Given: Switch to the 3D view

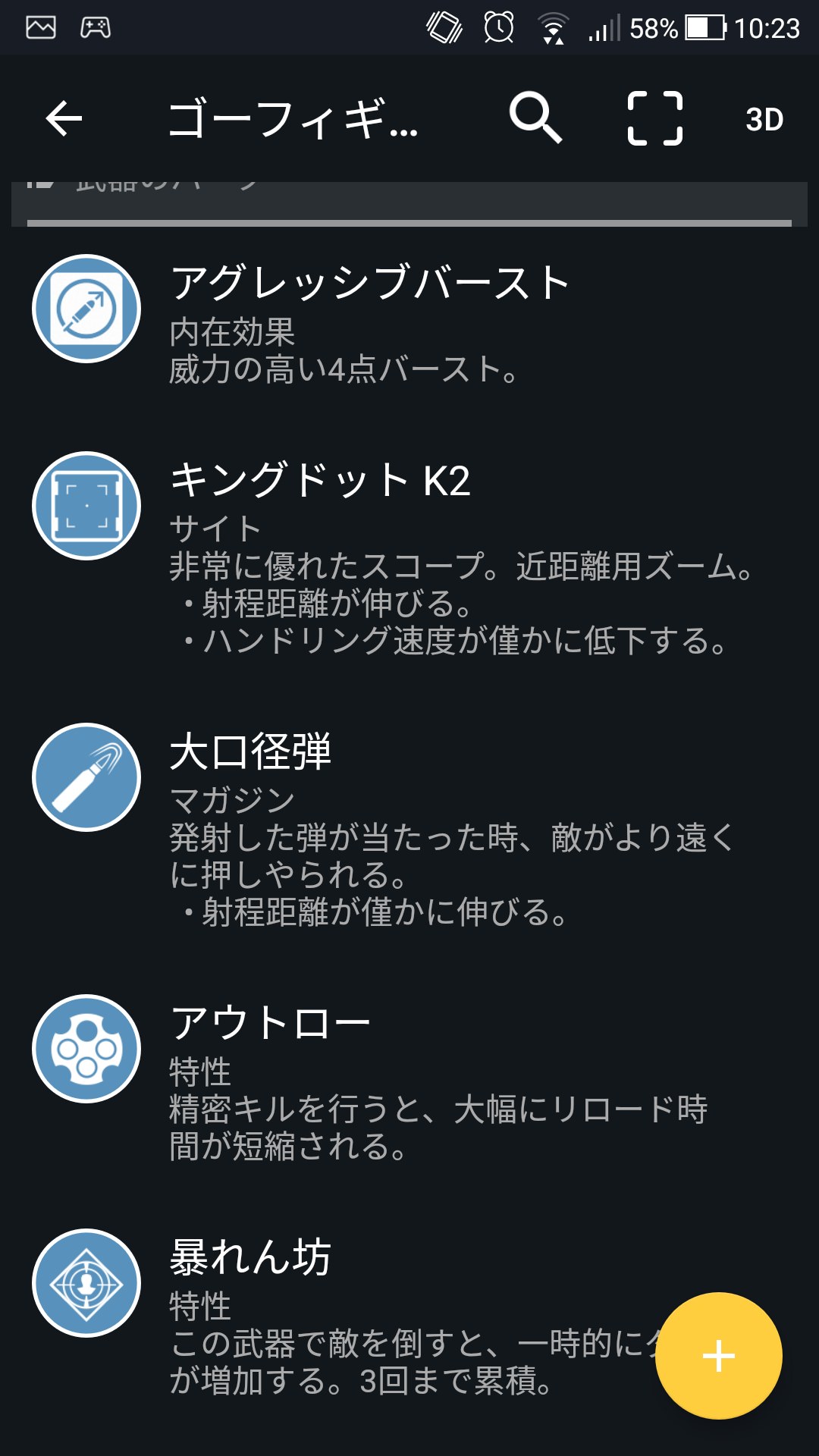Looking at the screenshot, I should 764,120.
